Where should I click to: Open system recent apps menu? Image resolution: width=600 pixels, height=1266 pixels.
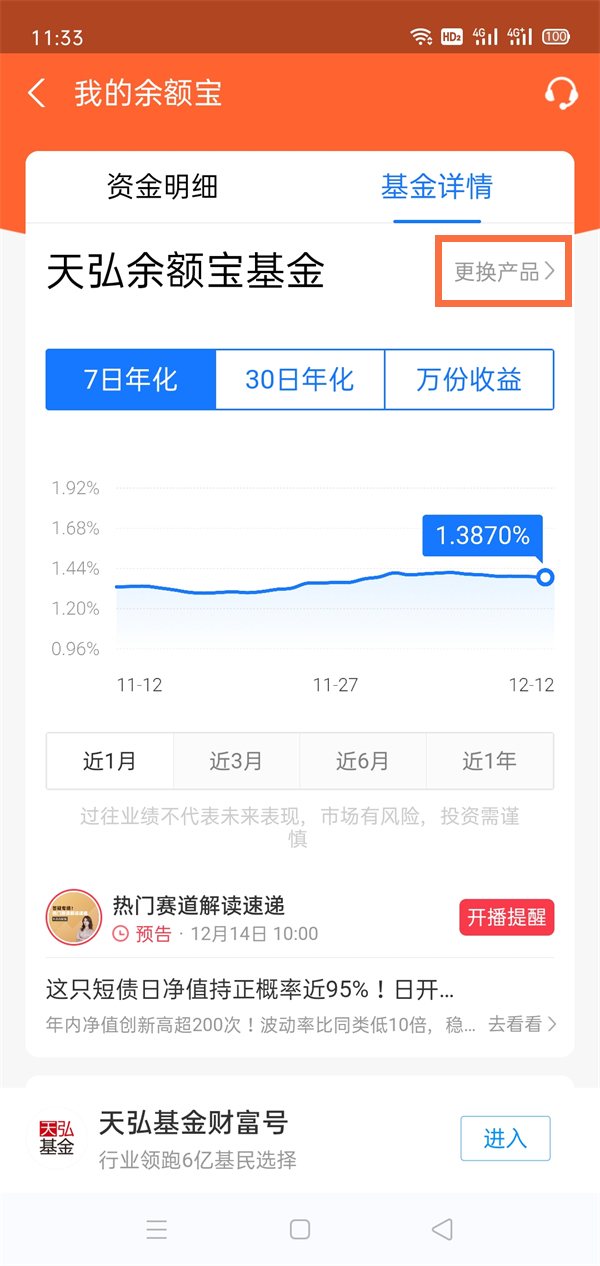point(157,1229)
